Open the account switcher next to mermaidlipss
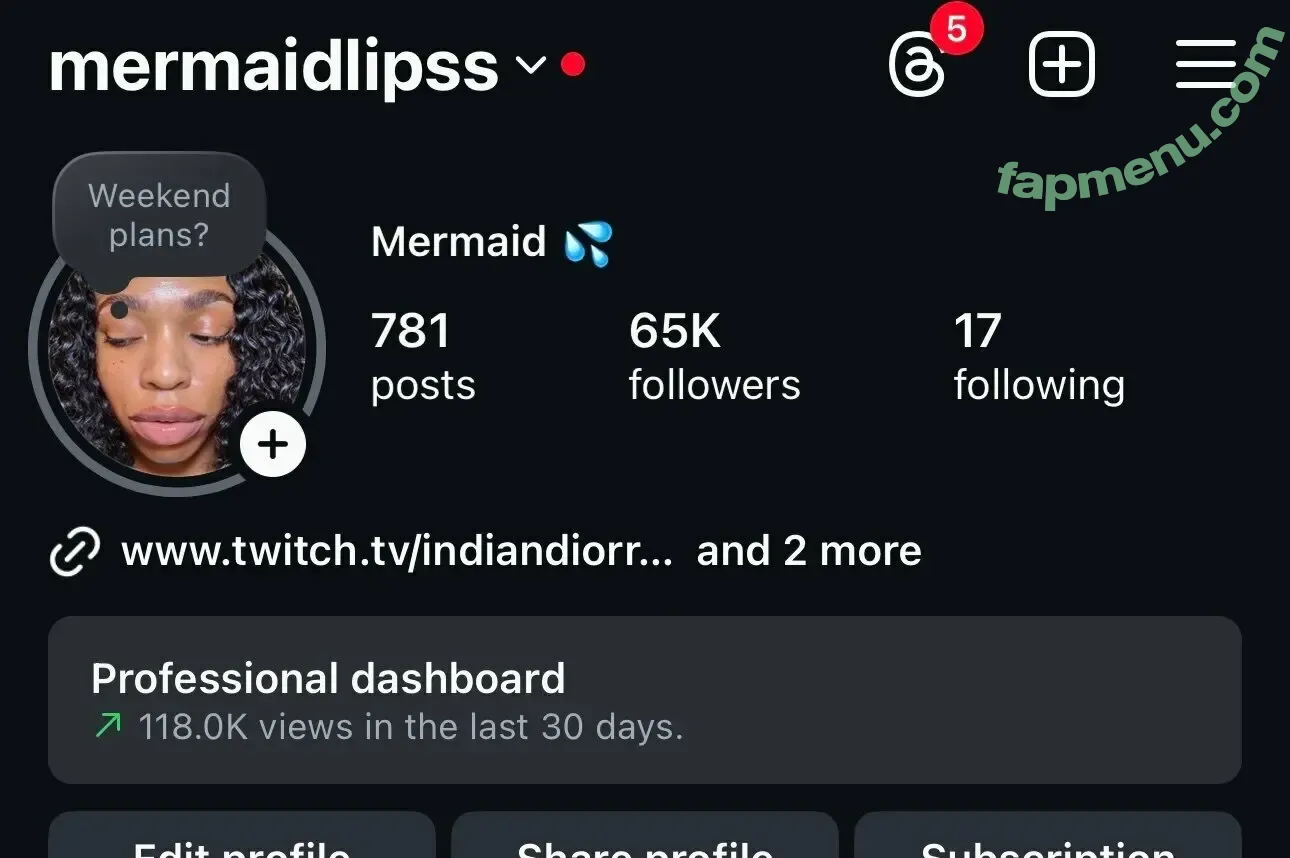Viewport: 1290px width, 858px height. tap(530, 66)
